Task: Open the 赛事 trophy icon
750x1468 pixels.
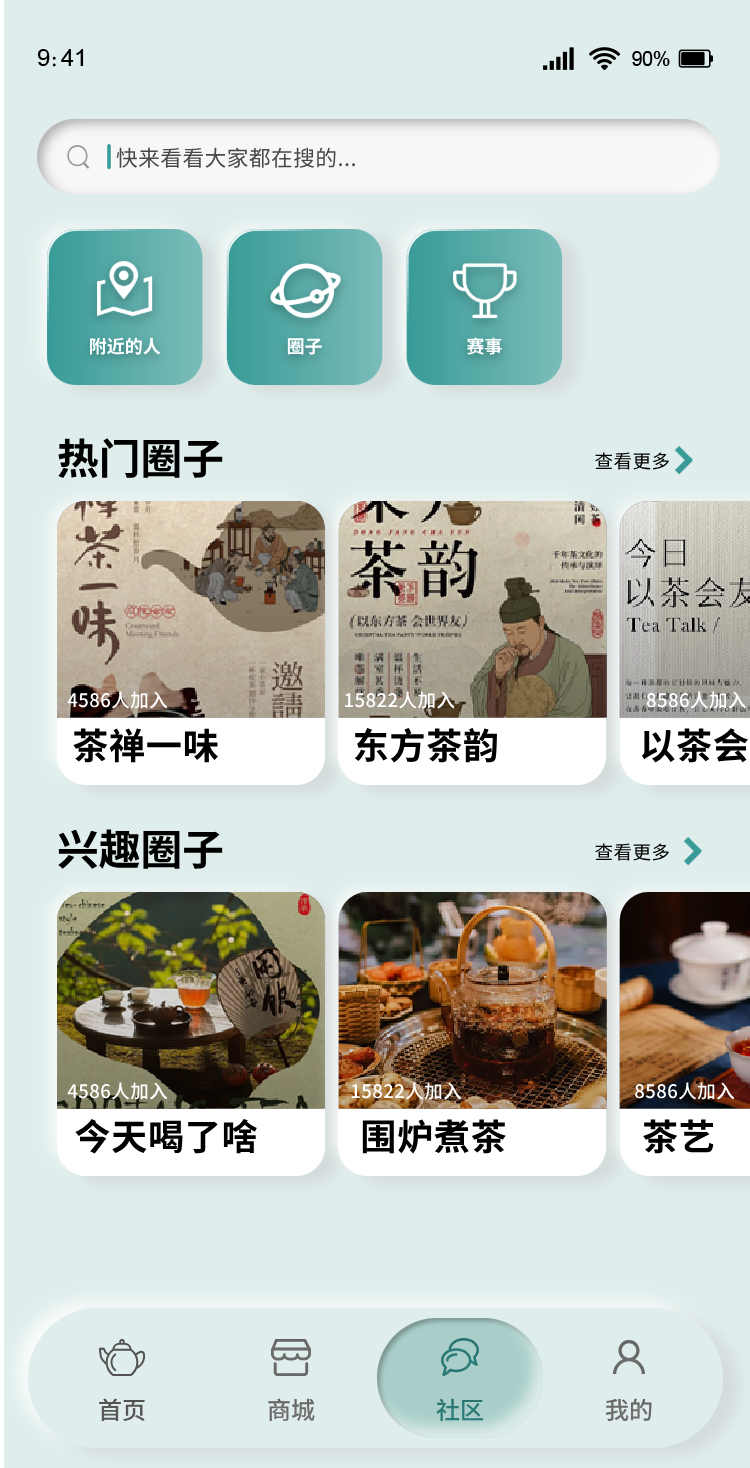Action: tap(484, 290)
